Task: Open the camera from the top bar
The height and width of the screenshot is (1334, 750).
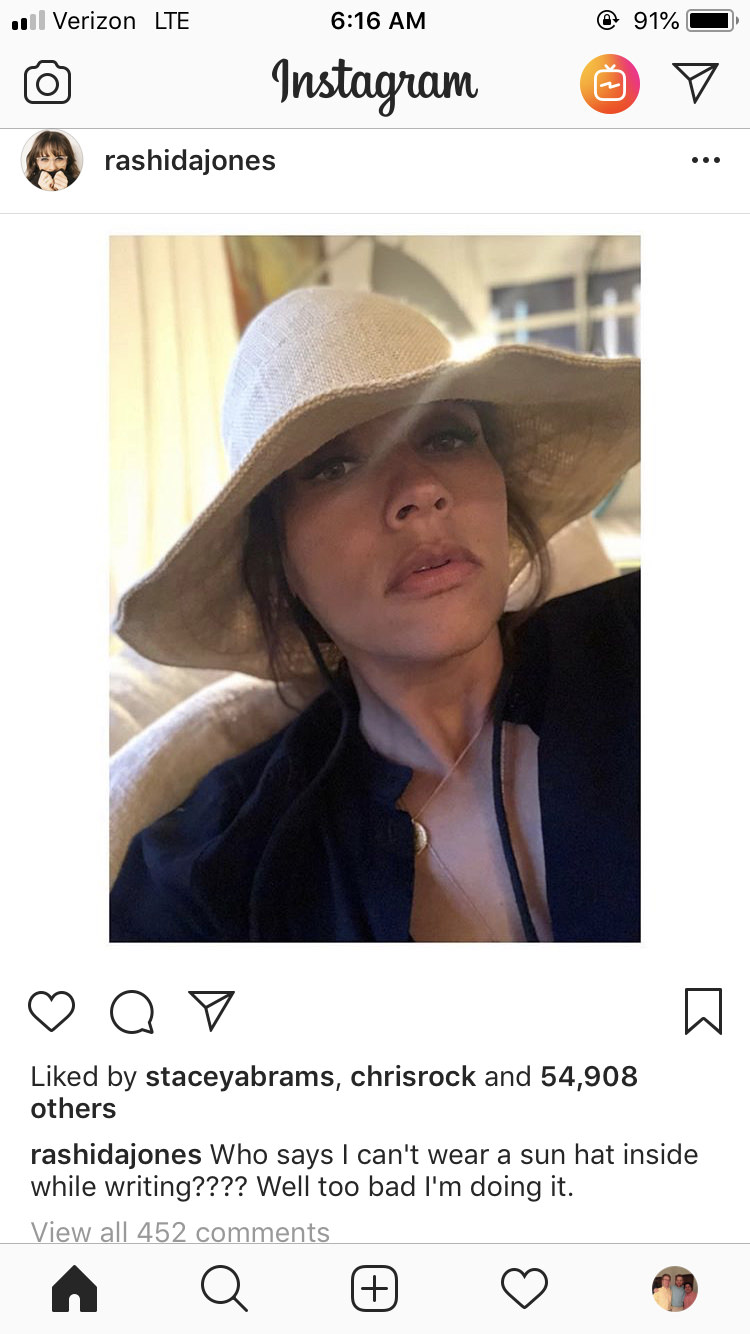Action: pos(47,83)
